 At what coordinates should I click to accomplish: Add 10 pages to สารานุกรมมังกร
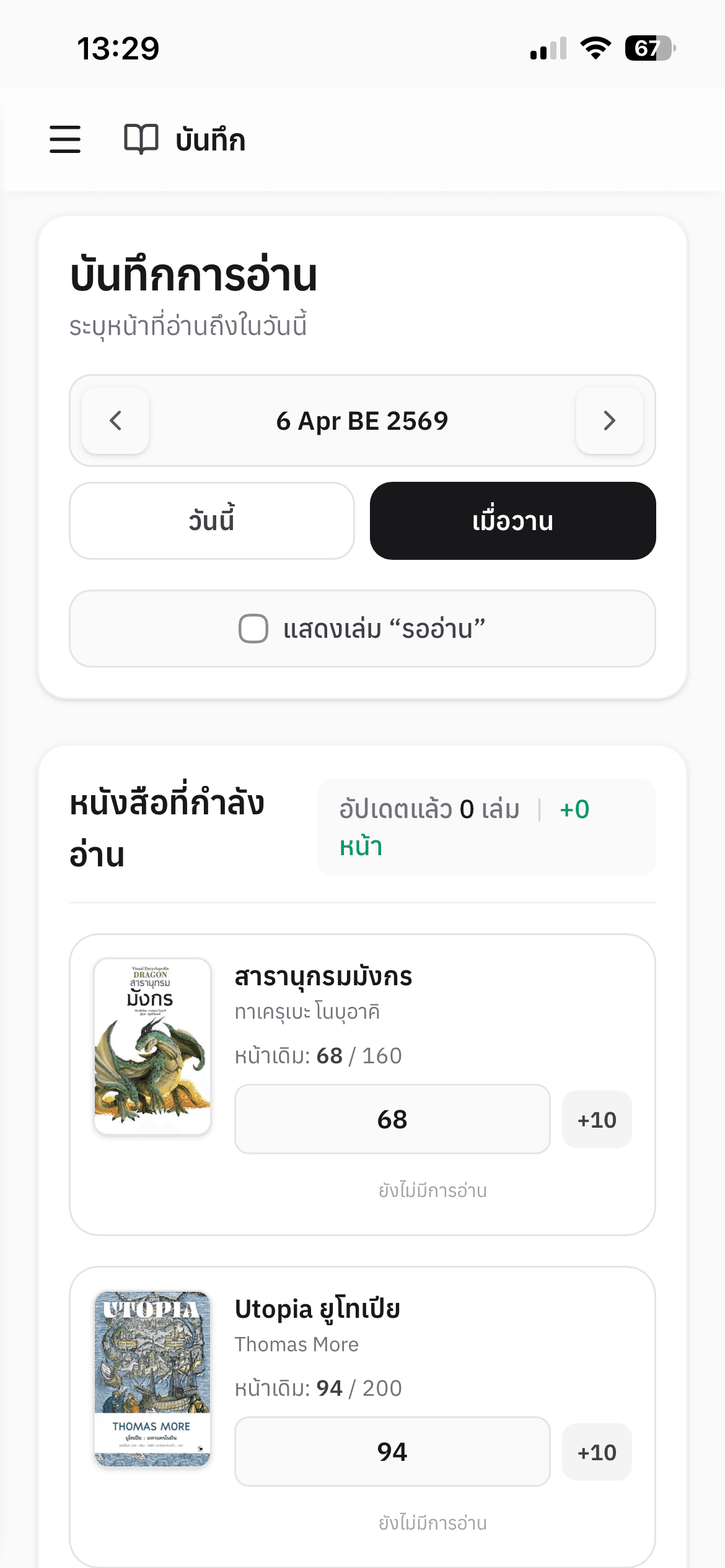tap(596, 1120)
